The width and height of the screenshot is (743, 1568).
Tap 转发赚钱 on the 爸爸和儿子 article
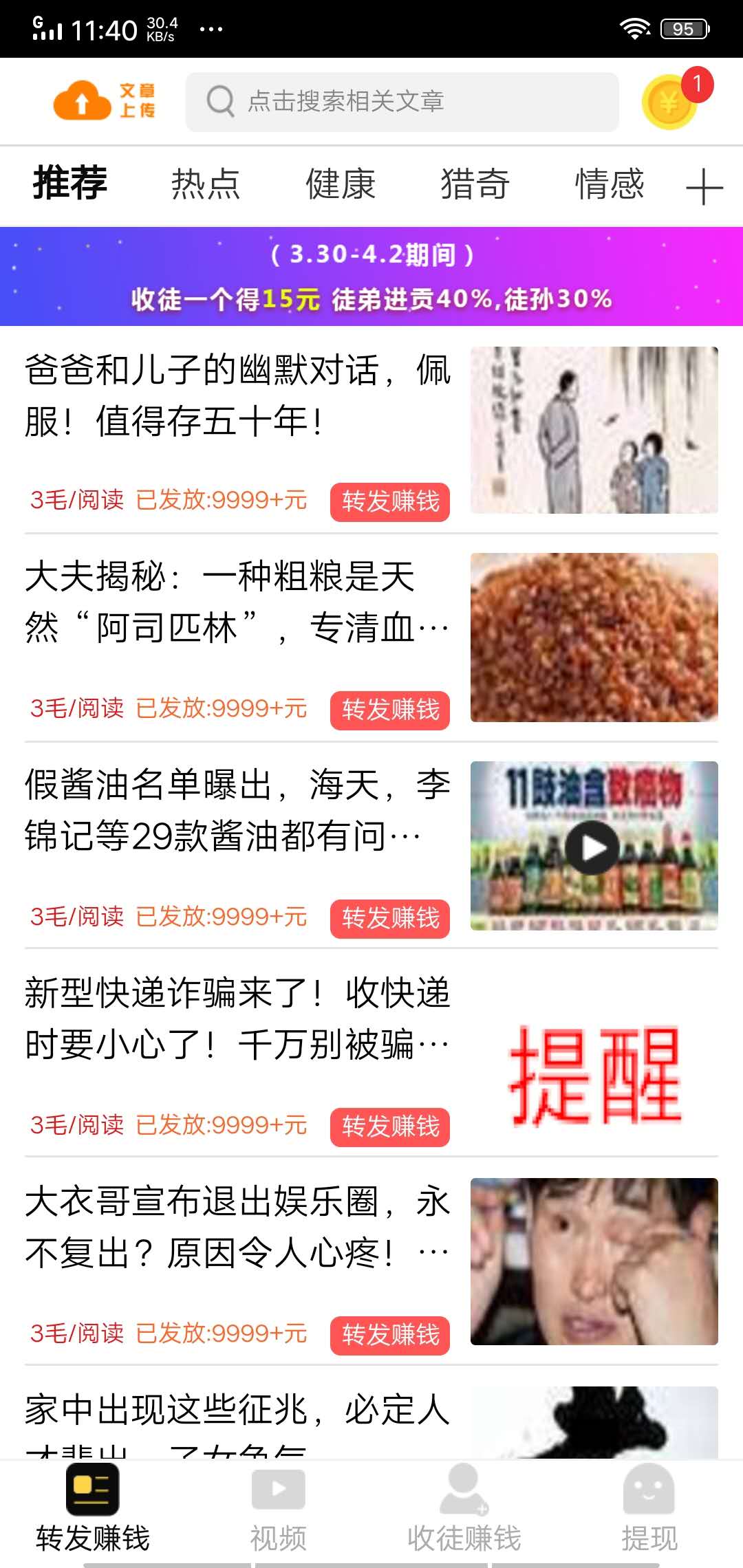click(x=389, y=503)
